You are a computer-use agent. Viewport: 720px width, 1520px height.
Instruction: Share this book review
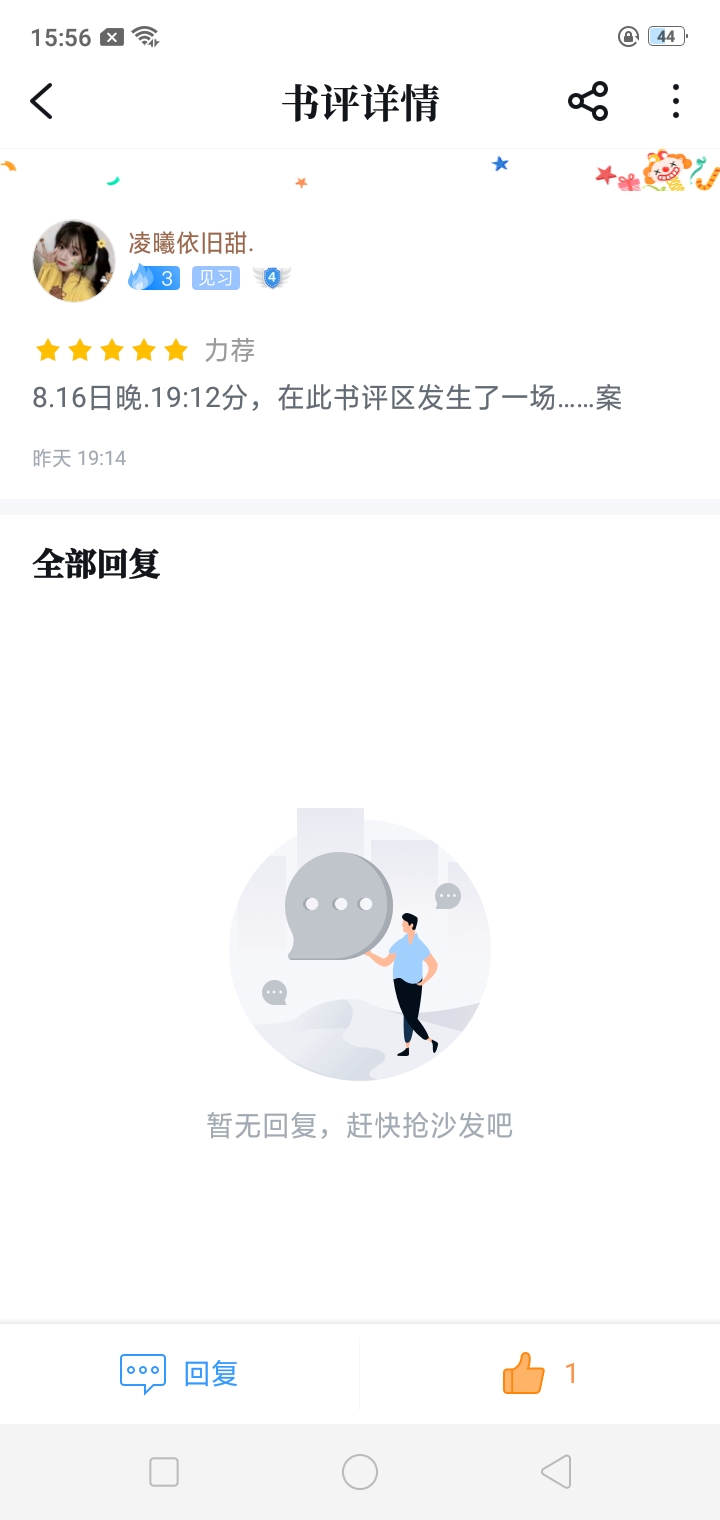click(588, 101)
